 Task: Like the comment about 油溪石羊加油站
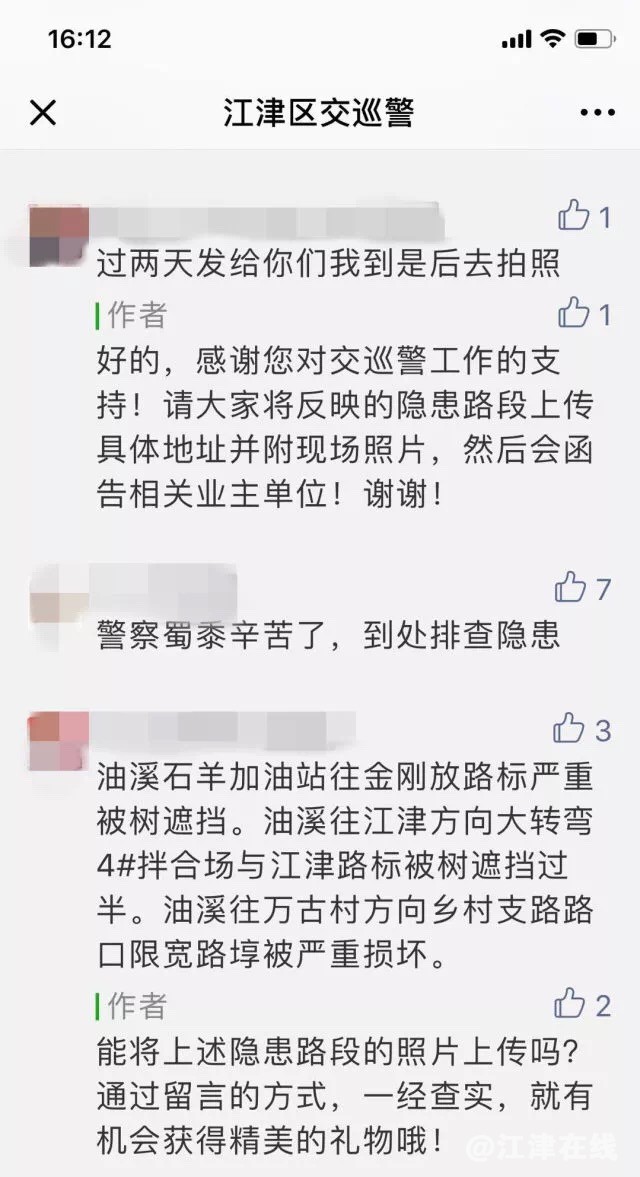[570, 728]
